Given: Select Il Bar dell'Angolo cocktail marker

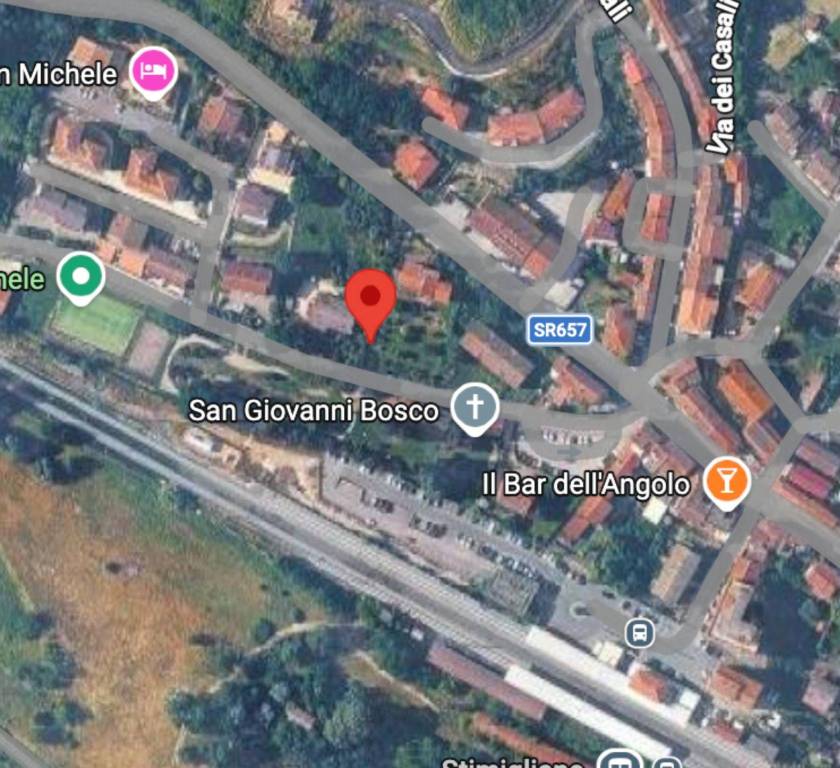Looking at the screenshot, I should 726,481.
